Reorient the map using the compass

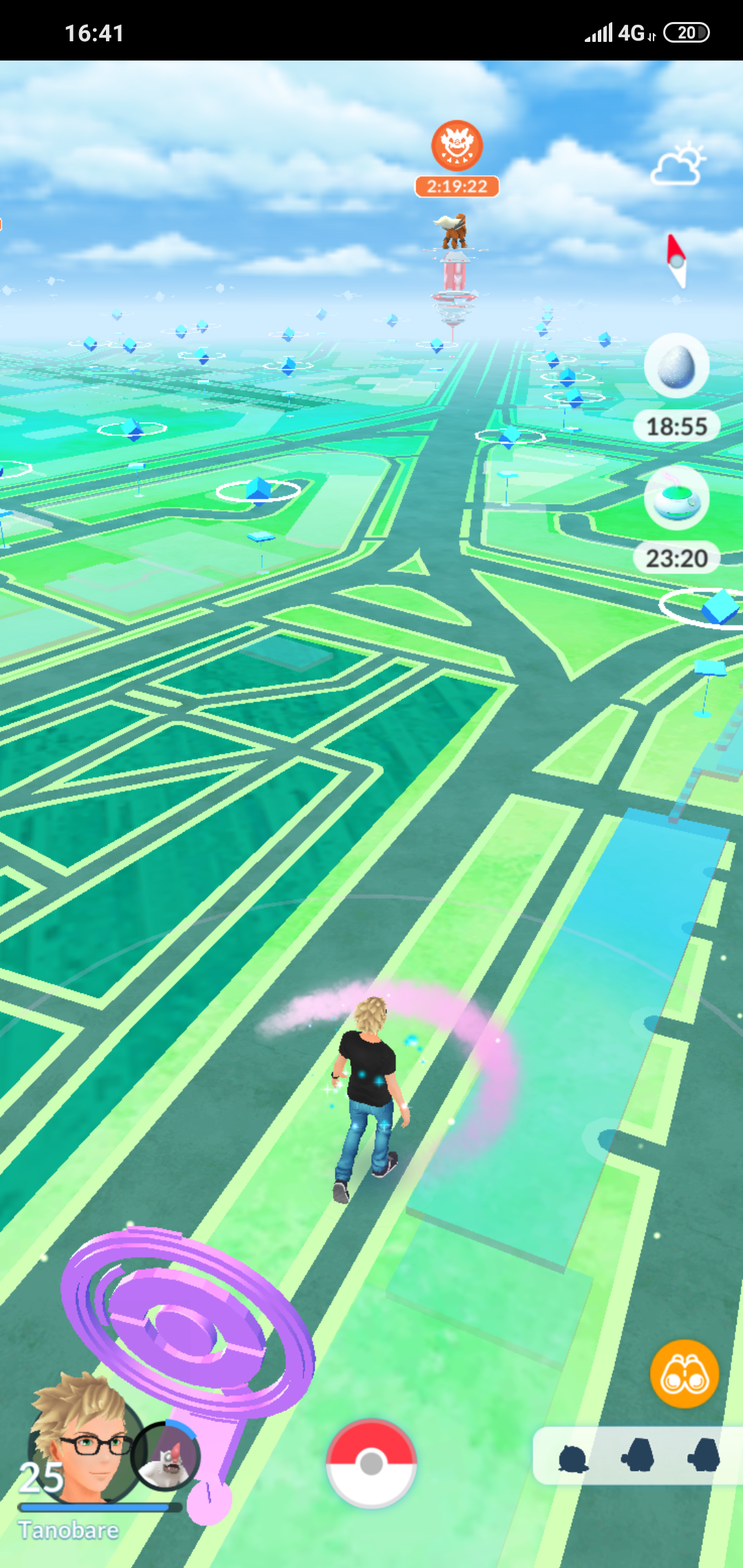tap(676, 261)
